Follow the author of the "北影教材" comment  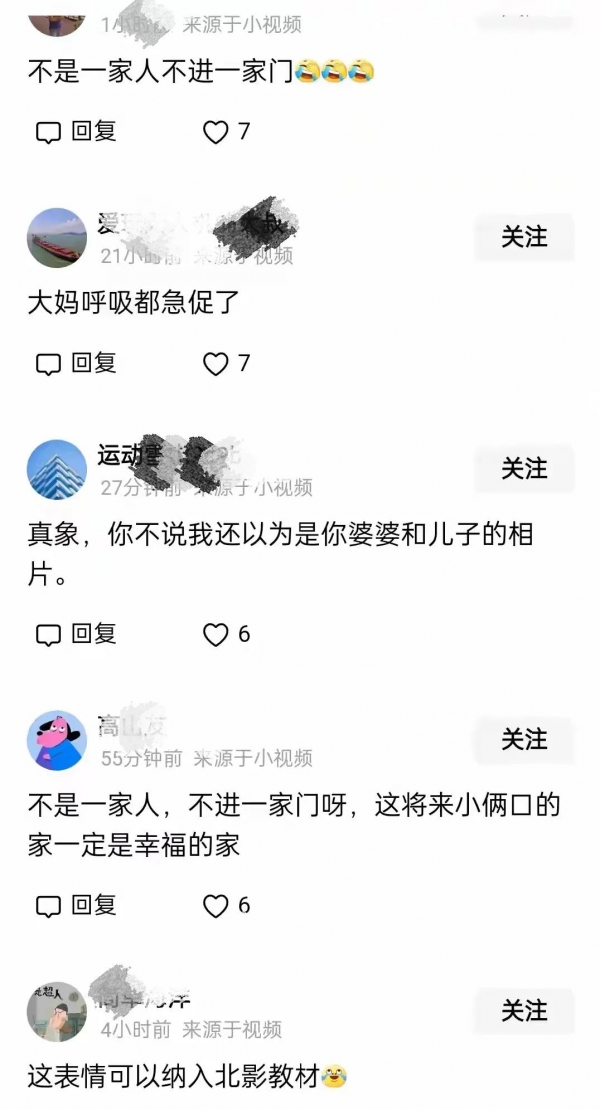[x=524, y=1010]
